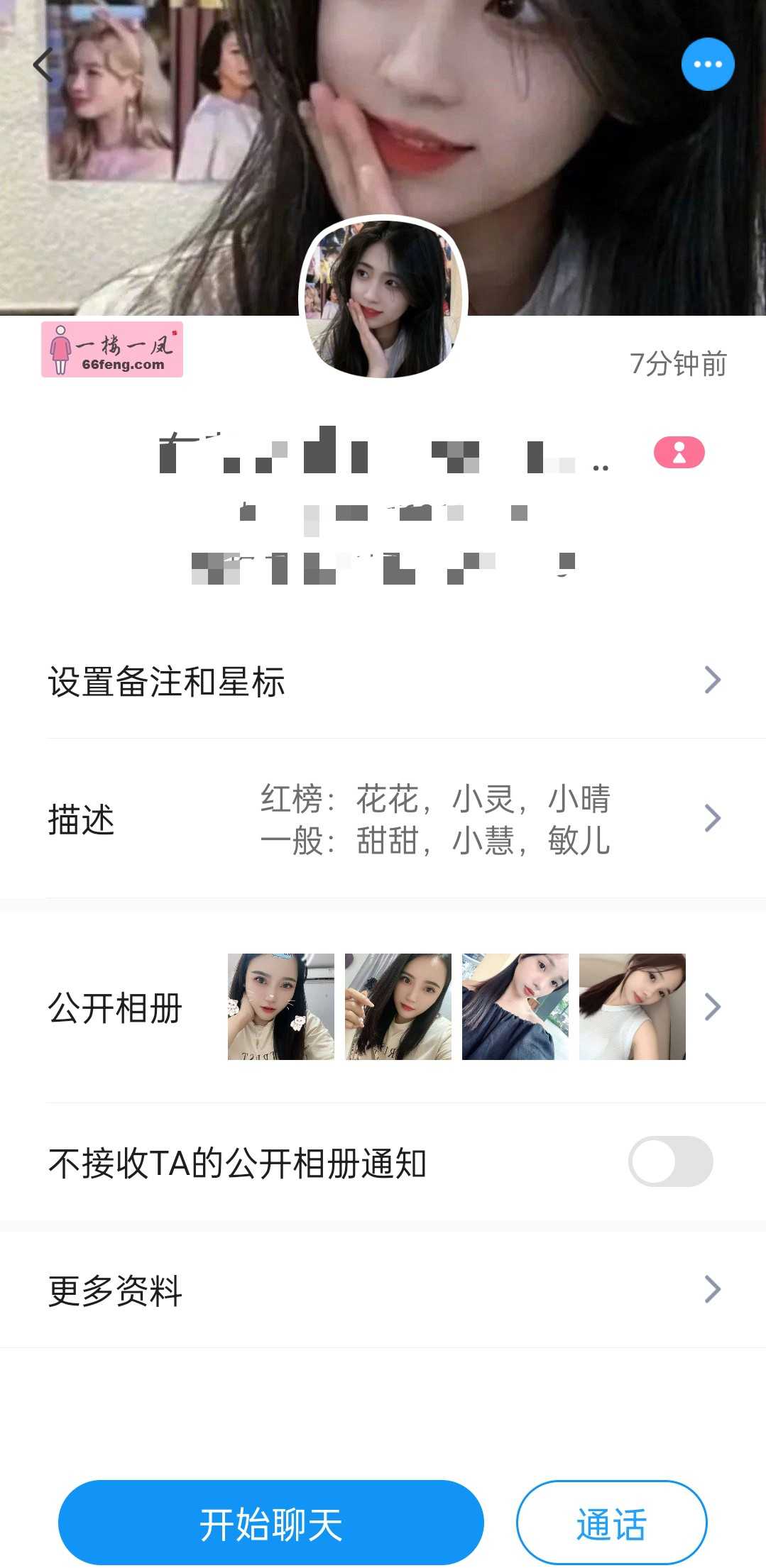
Task: Open the blue three-dot more menu
Action: 707,65
